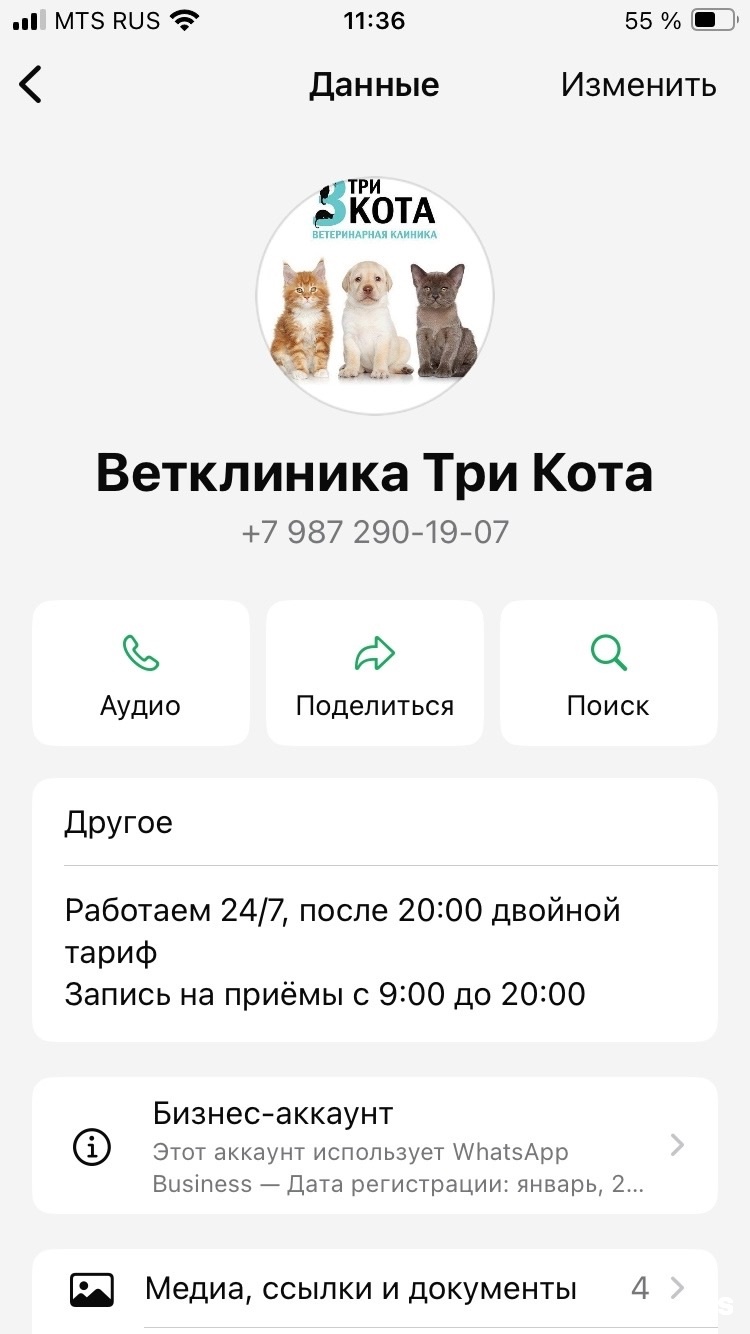The image size is (750, 1334).
Task: Open the Ветклиника Три Кота profile photo
Action: click(375, 295)
